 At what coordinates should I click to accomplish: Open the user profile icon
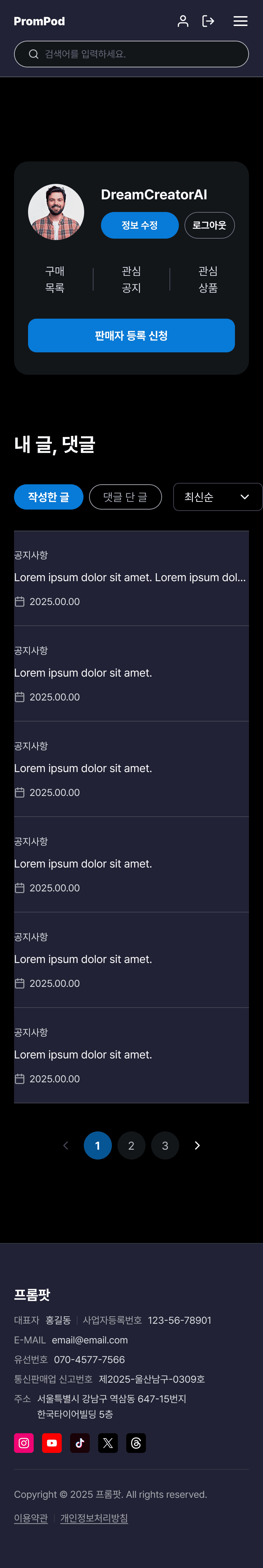pos(183,21)
